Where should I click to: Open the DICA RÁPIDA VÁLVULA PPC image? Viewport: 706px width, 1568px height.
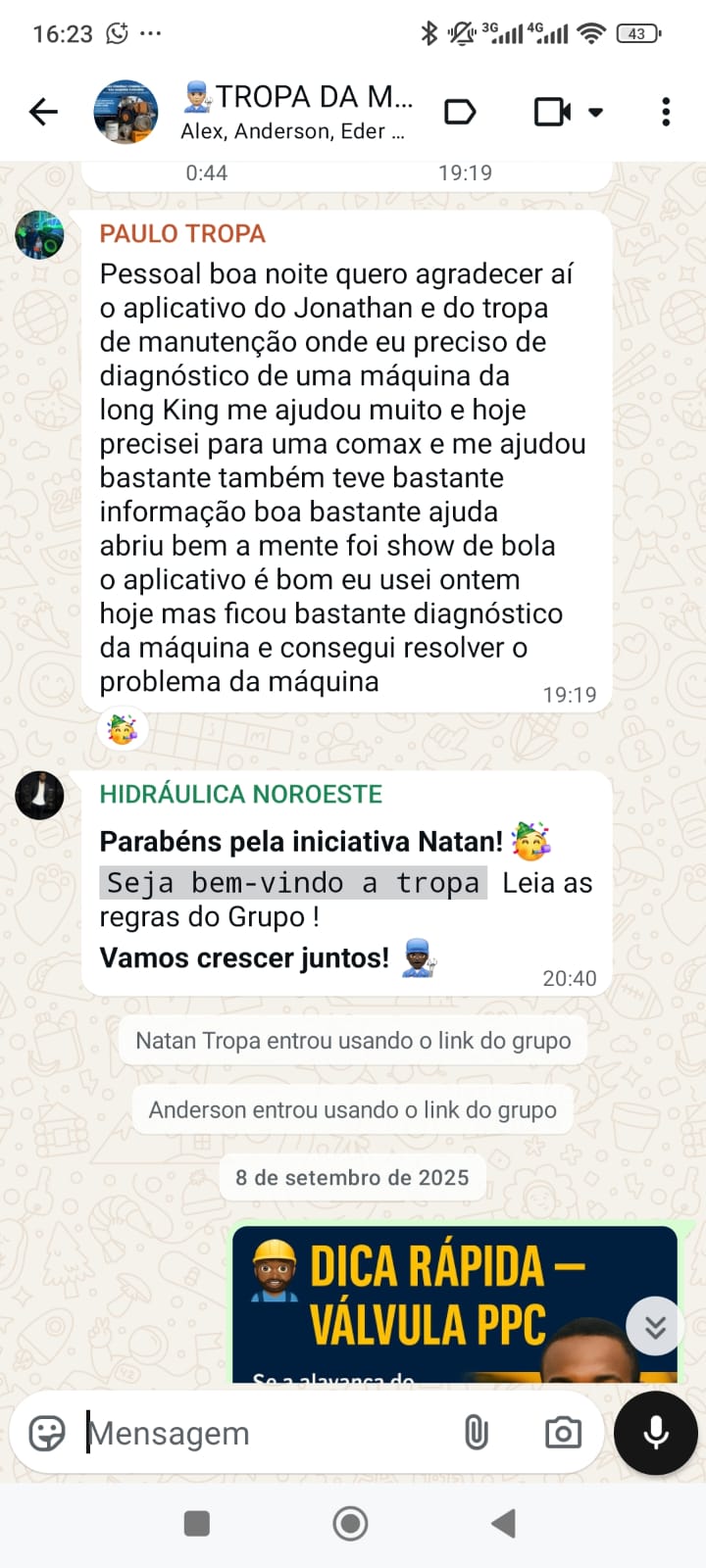tap(422, 1294)
